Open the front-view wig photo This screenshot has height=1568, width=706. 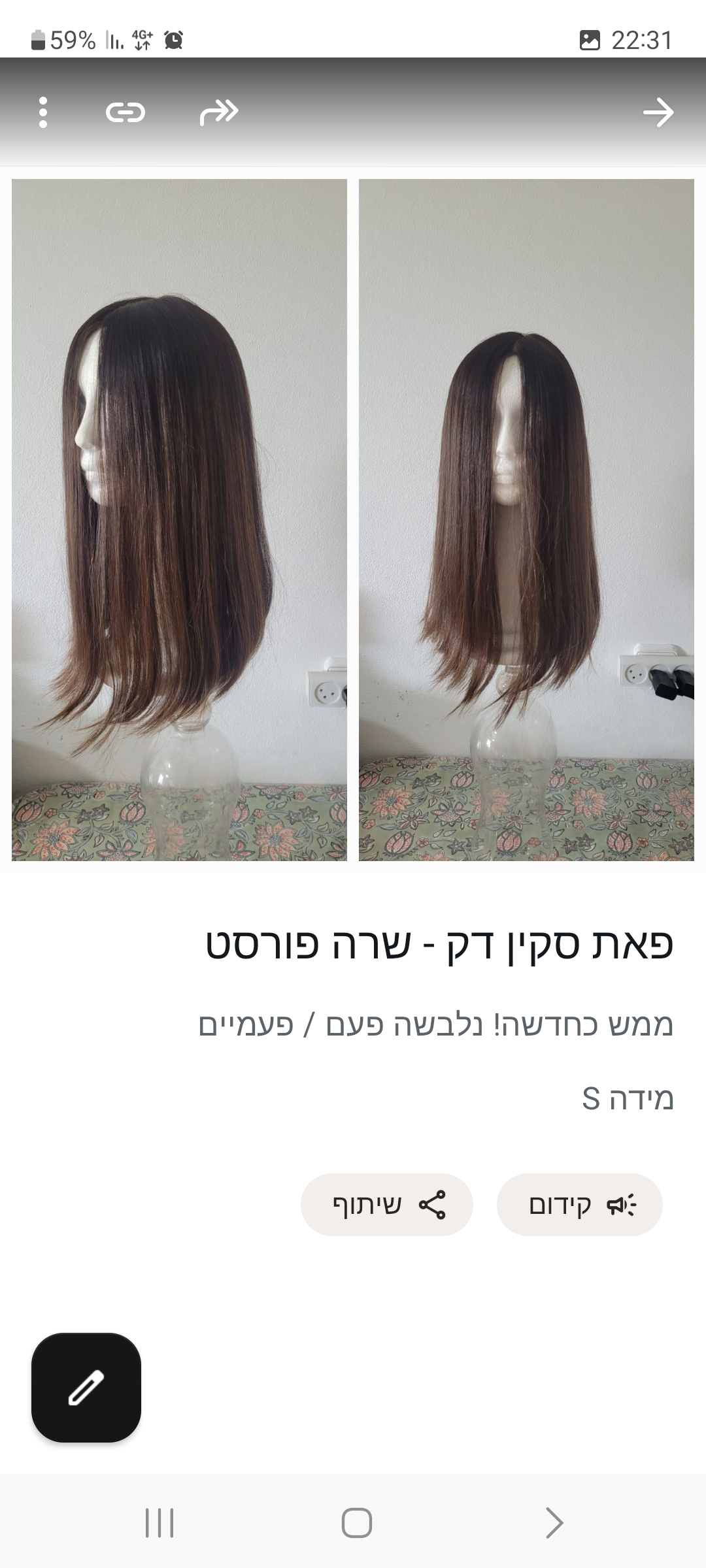click(526, 519)
